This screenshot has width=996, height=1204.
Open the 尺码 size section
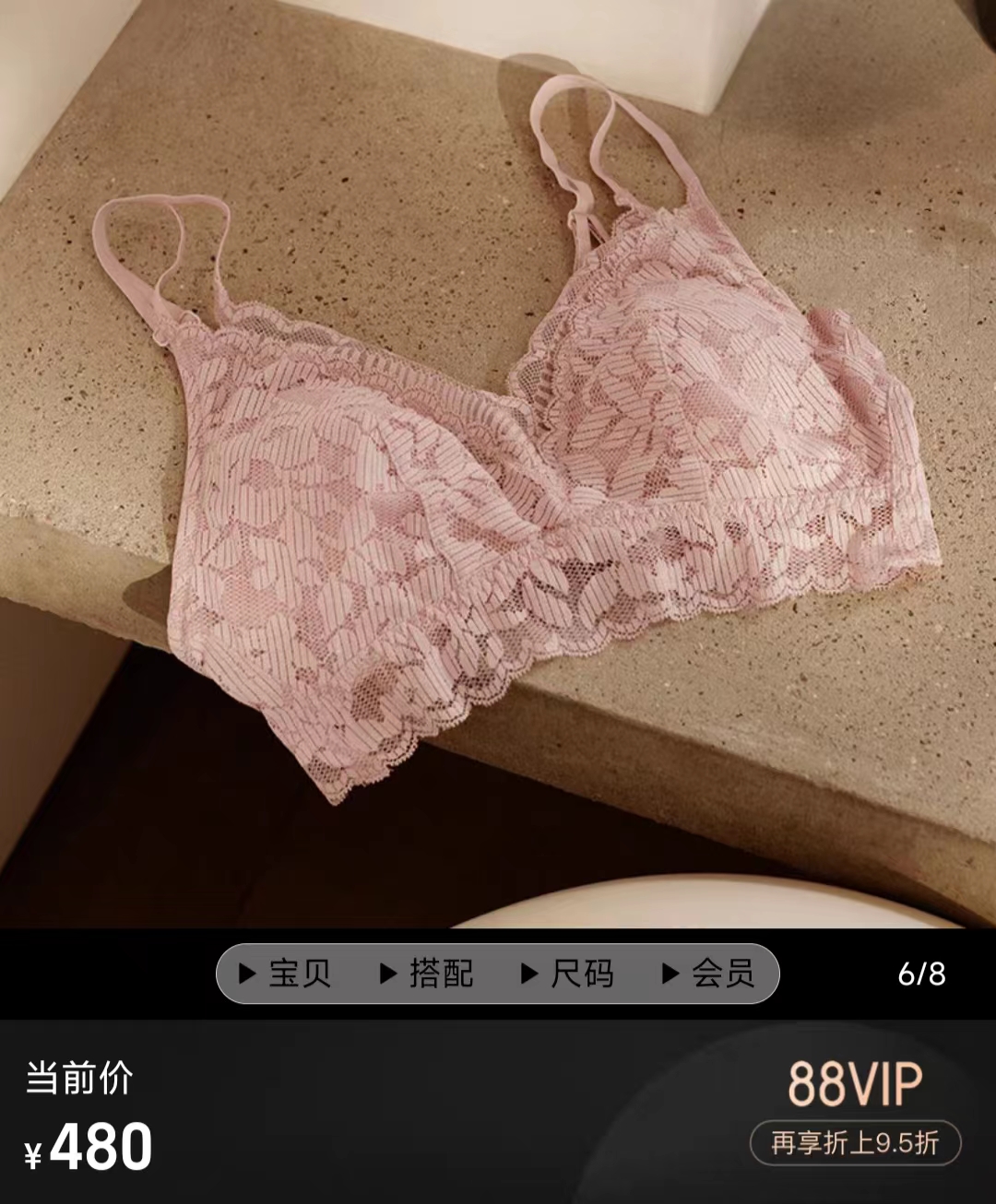[x=568, y=974]
